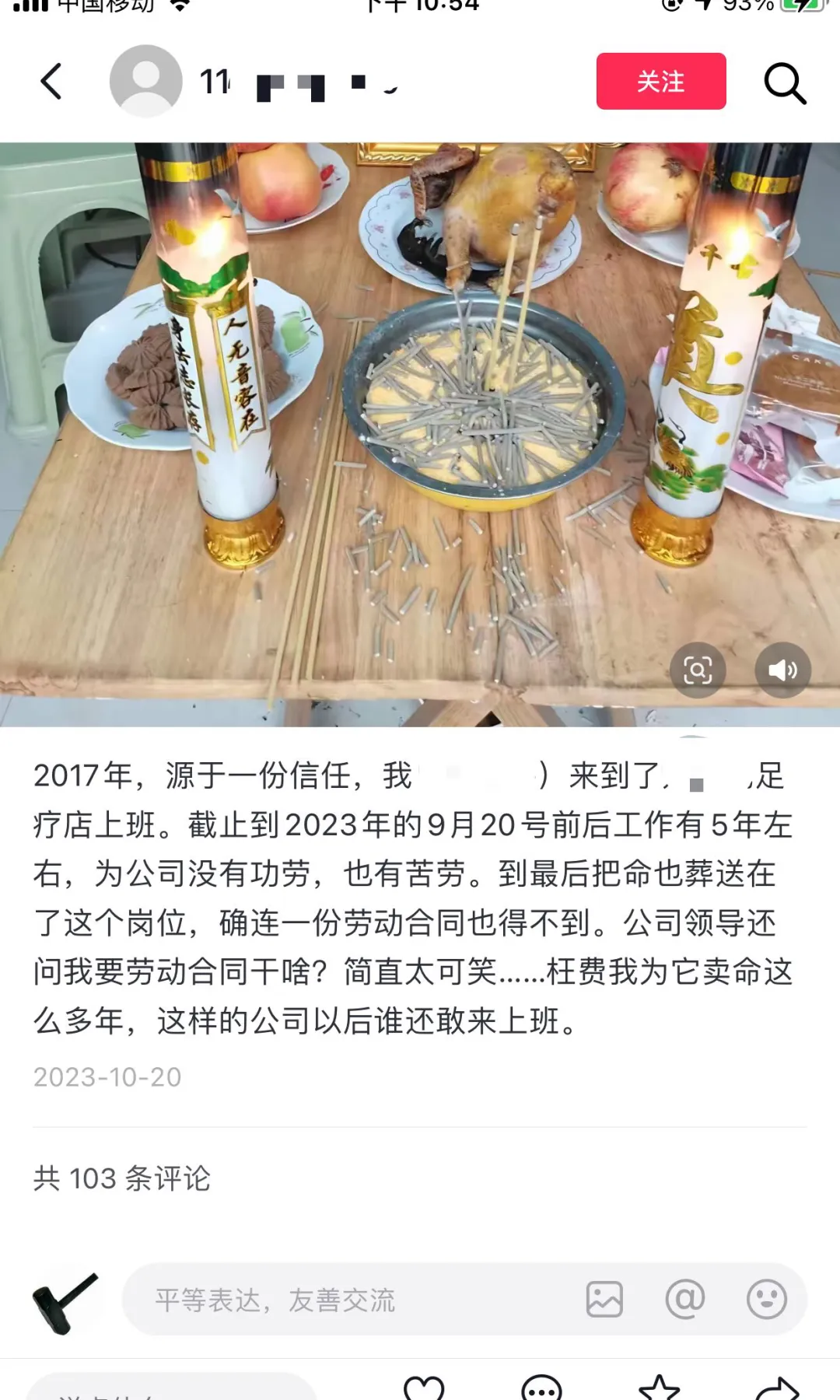This screenshot has width=840, height=1400.
Task: Follow this user with 关注 button
Action: (x=660, y=82)
